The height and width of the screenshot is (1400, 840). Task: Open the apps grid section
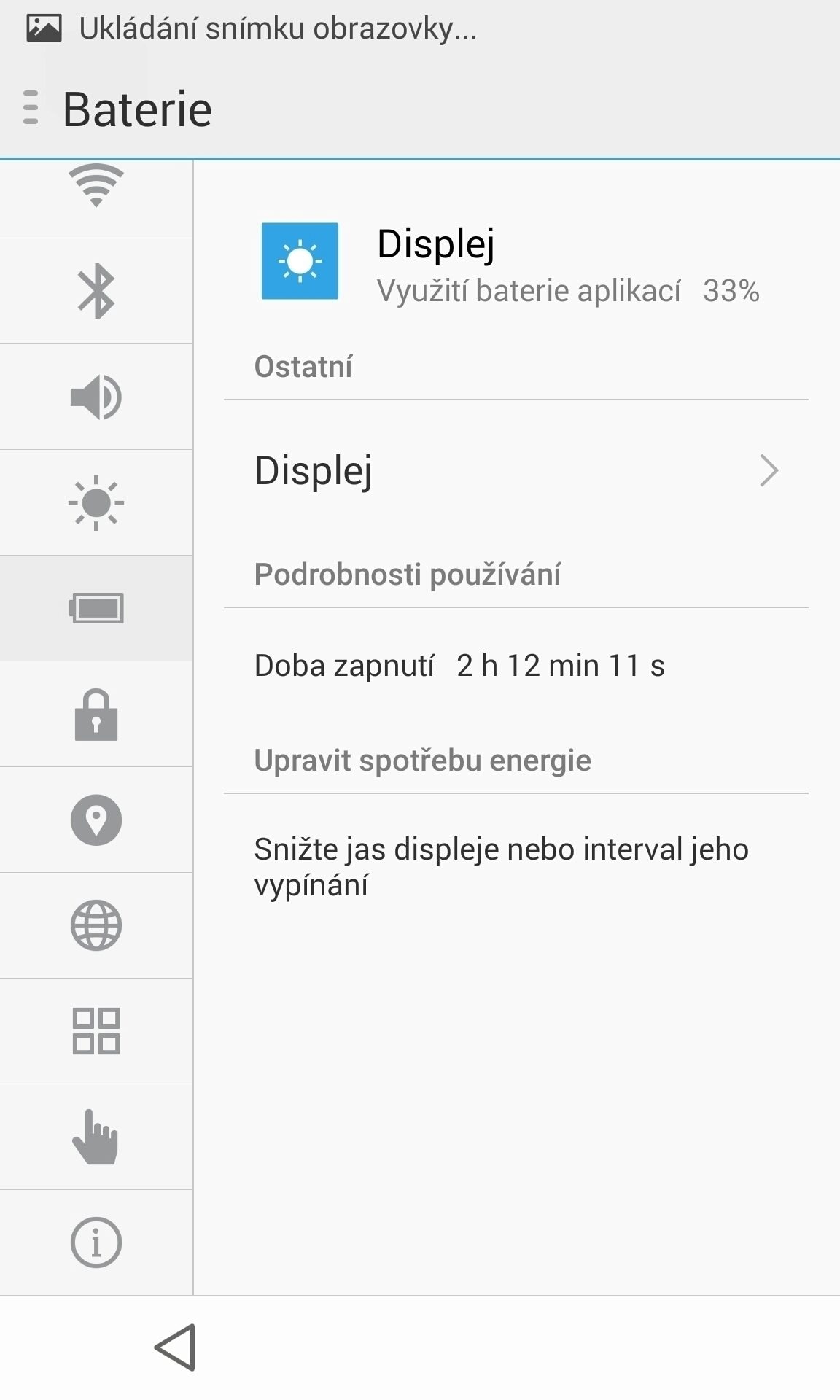[x=96, y=1031]
